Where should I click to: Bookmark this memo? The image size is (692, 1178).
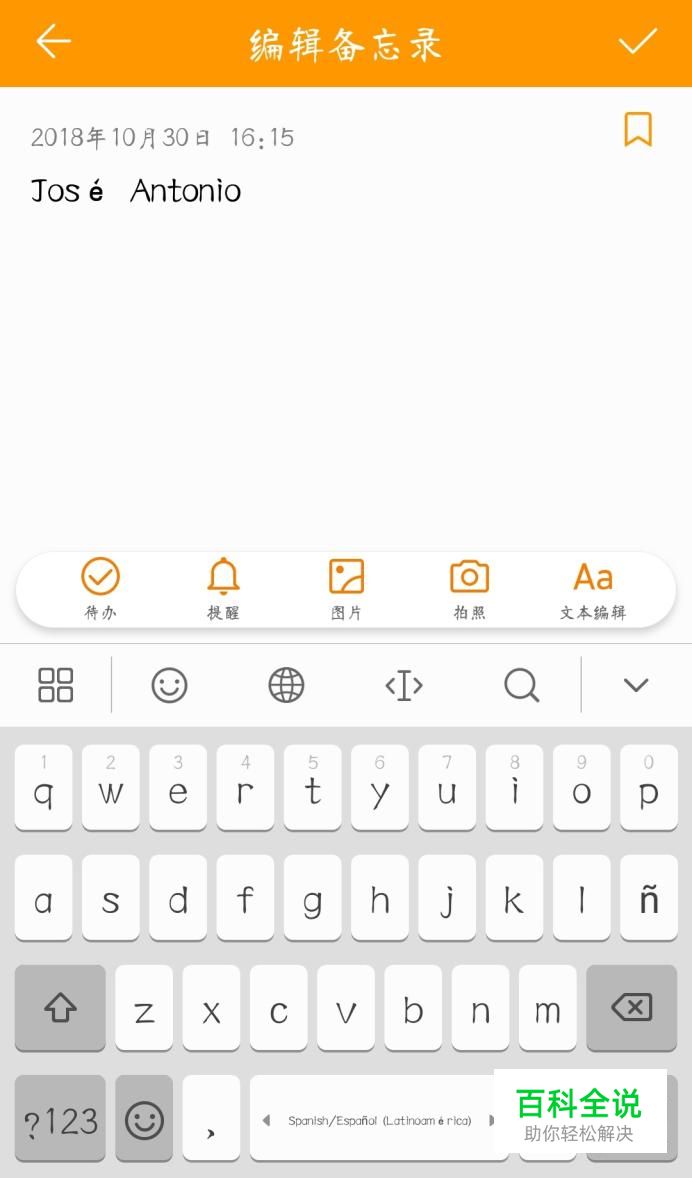pyautogui.click(x=638, y=129)
